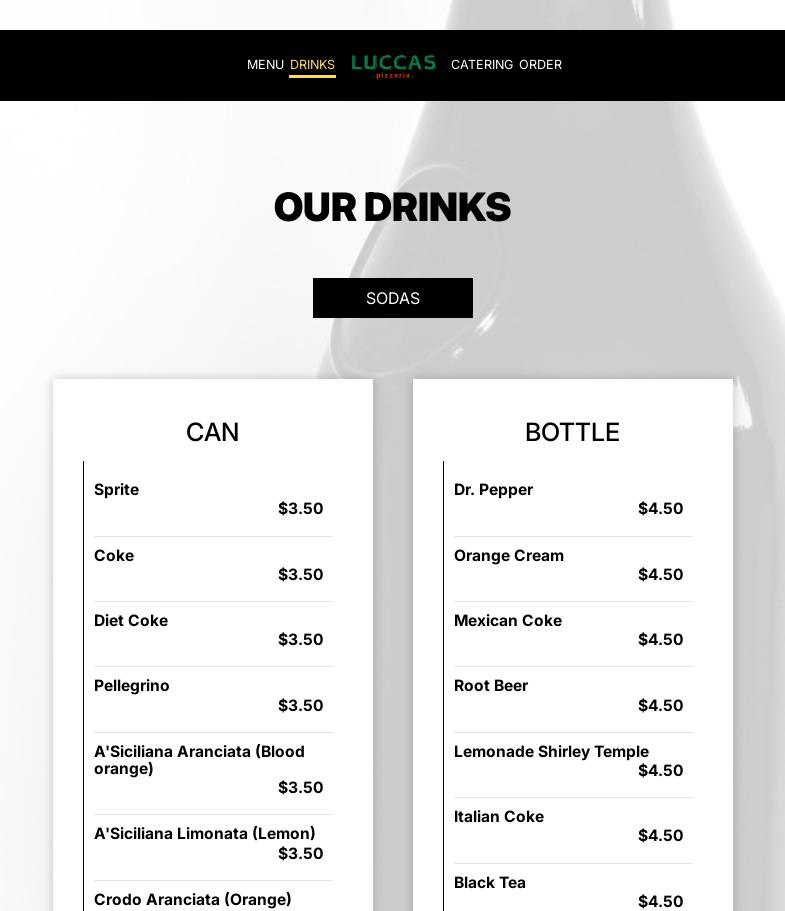Click the LUCCAS pizzeria logo
This screenshot has height=911, width=785.
(x=393, y=65)
